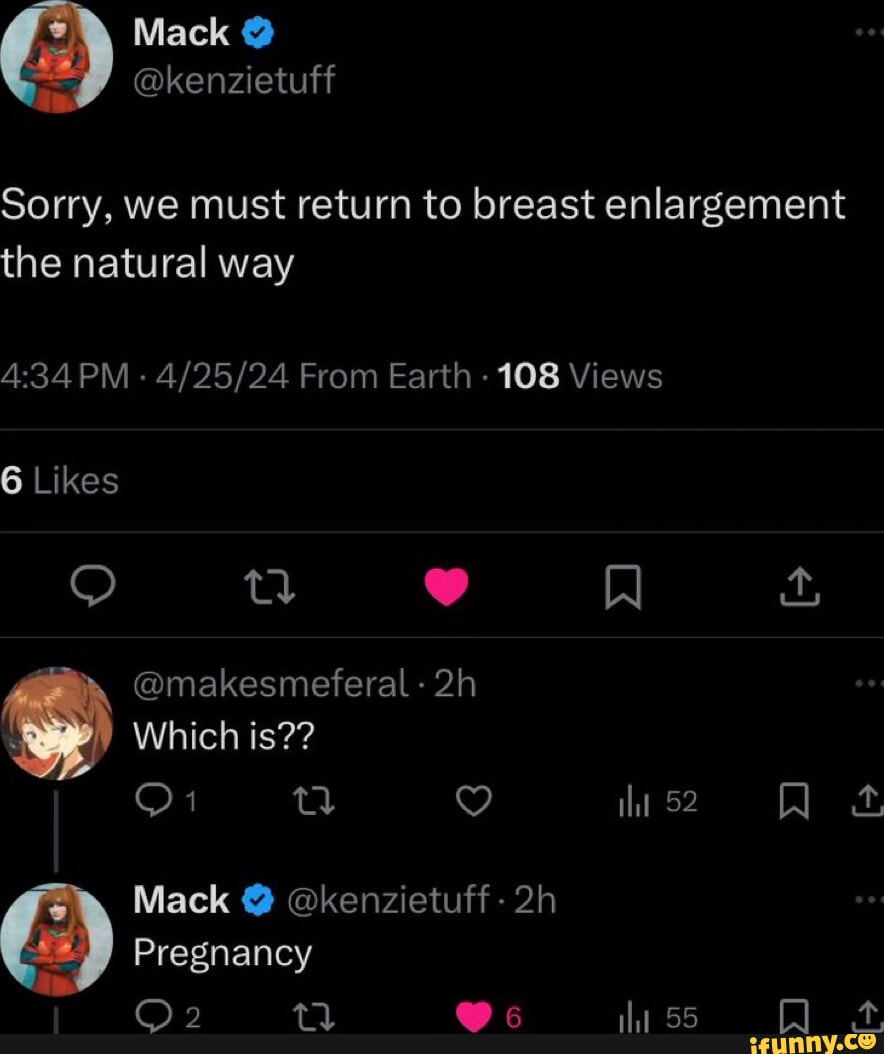Open the more options menu on makesmeferal's reply
Viewport: 884px width, 1054px height.
(868, 681)
